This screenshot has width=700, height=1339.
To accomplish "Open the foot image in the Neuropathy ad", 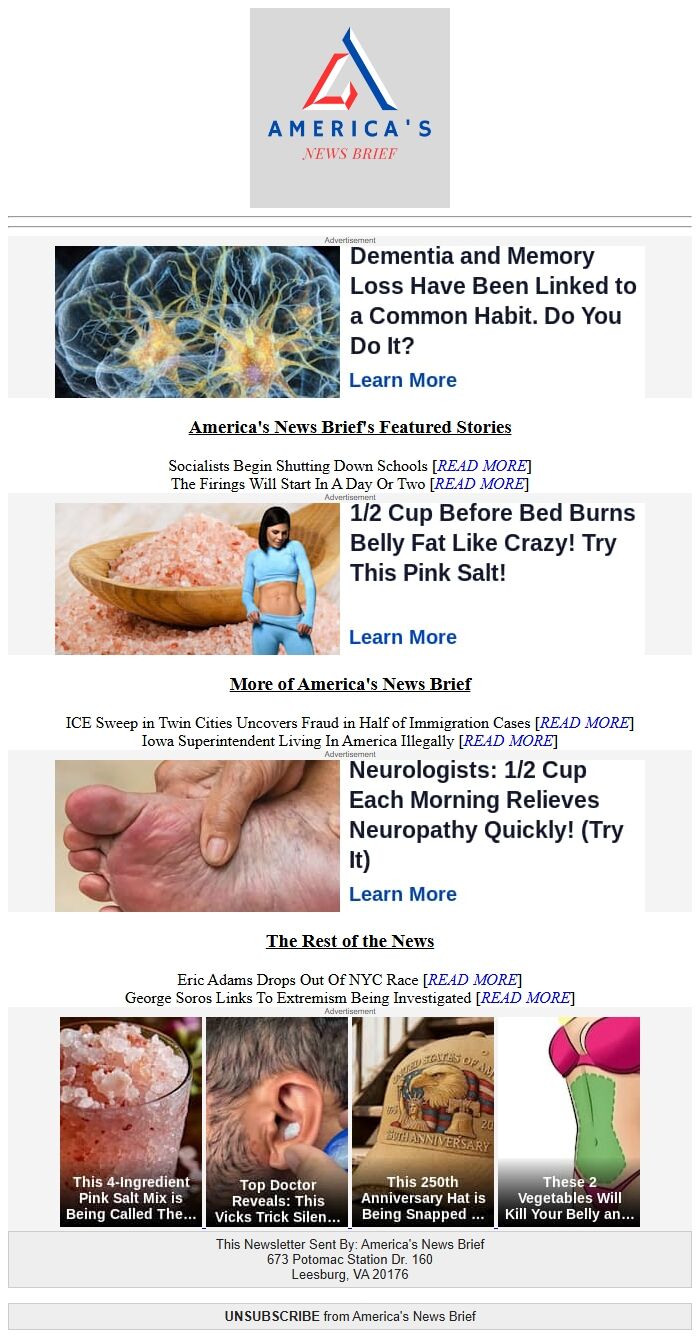I will (197, 836).
